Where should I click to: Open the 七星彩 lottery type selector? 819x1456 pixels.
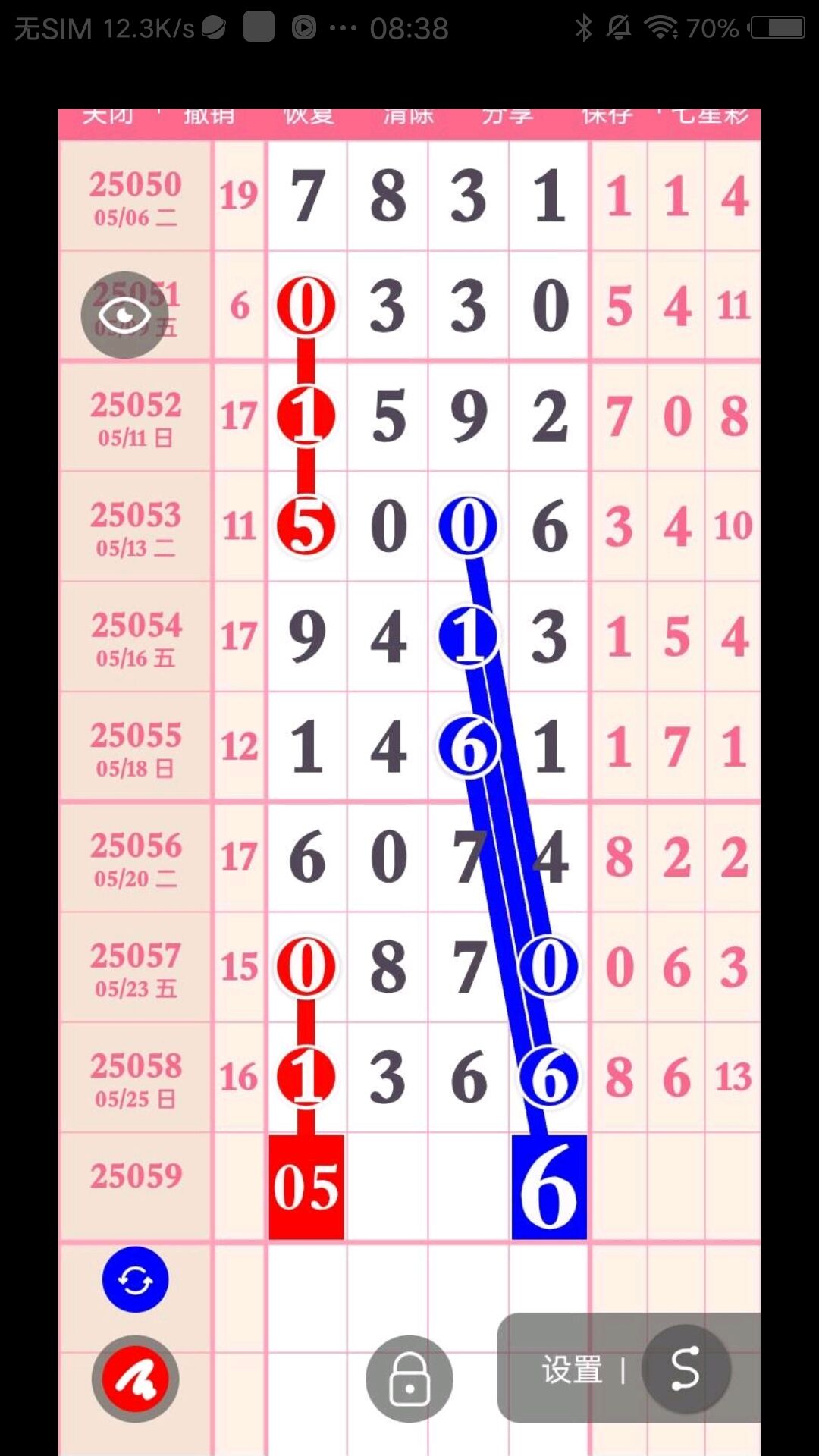pyautogui.click(x=708, y=115)
